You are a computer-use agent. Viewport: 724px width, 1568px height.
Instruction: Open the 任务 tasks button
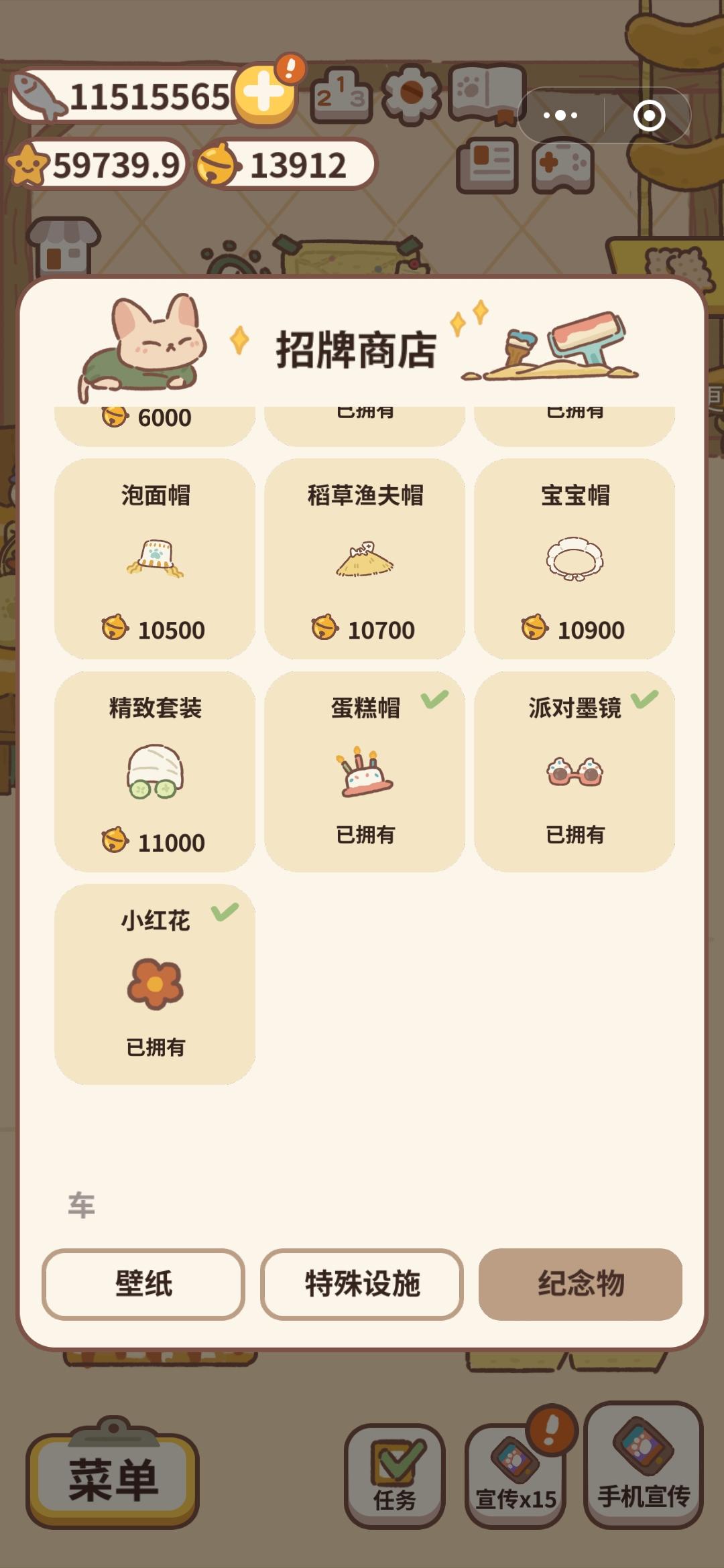click(x=395, y=1476)
